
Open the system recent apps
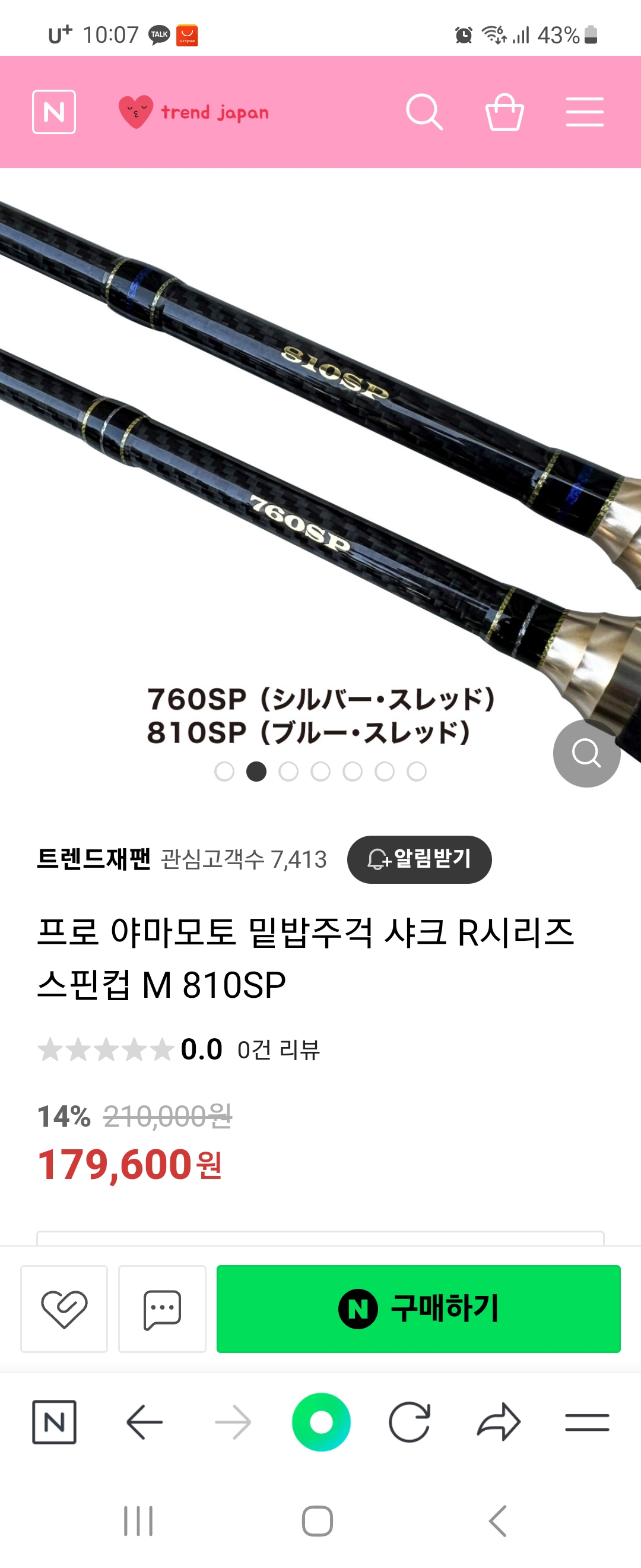(138, 1521)
